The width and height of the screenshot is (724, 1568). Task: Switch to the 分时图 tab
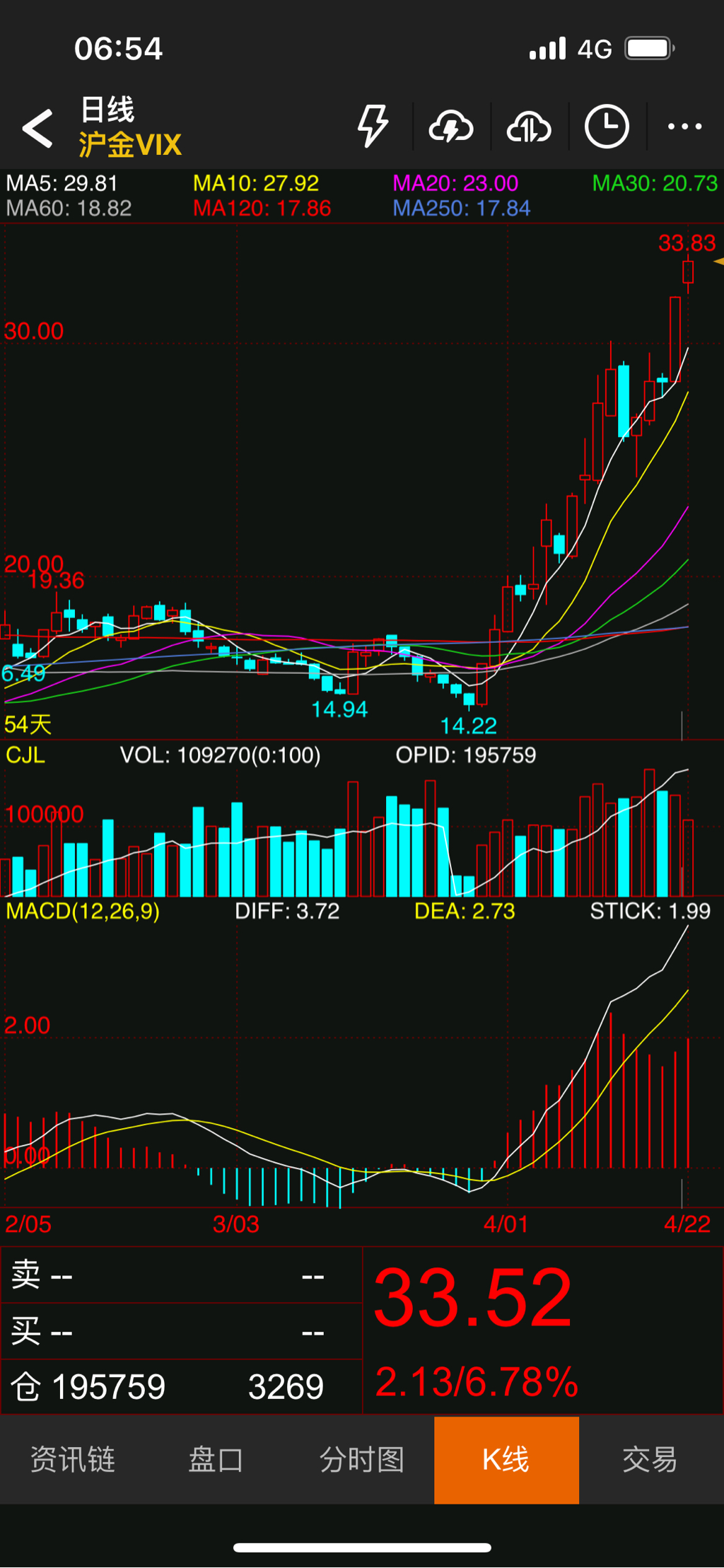tap(361, 1459)
